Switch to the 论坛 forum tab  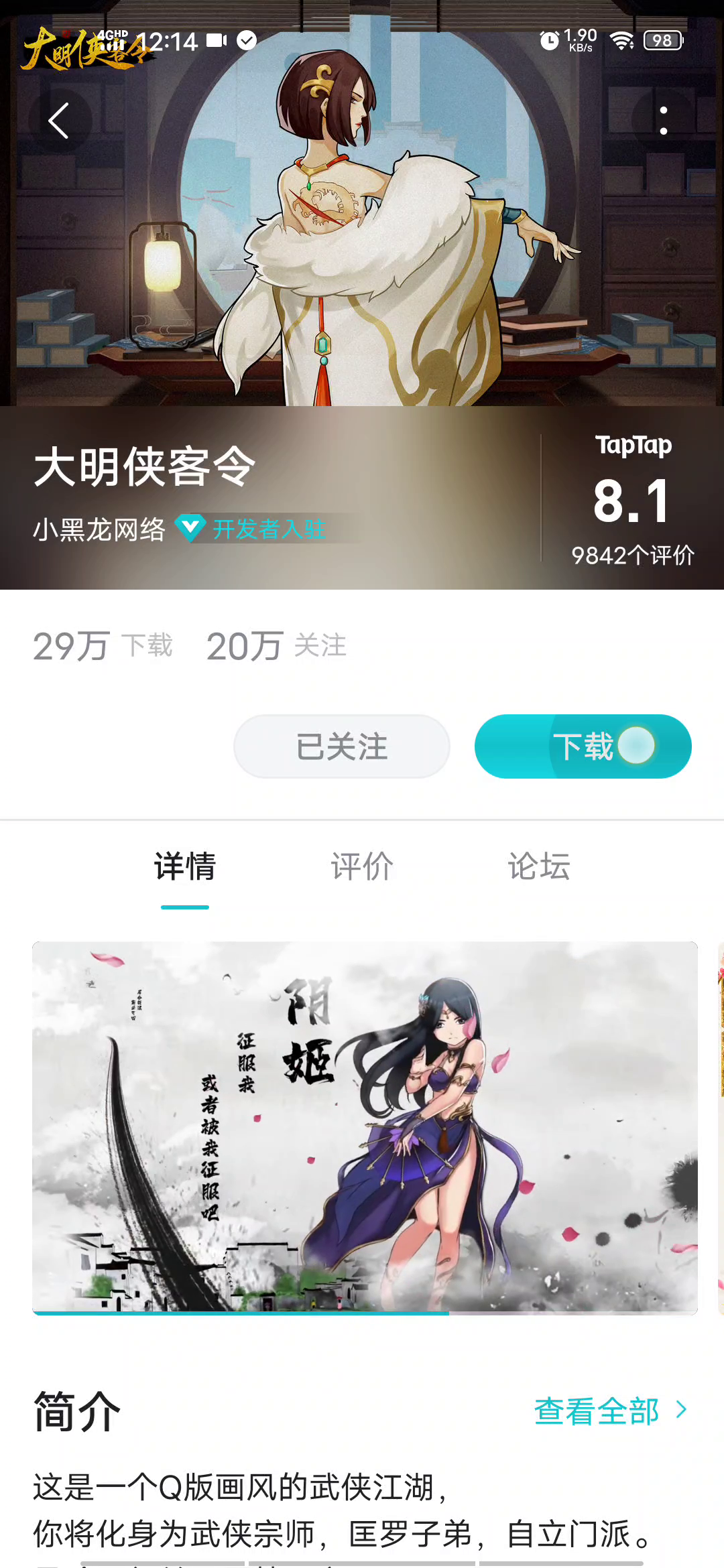tap(539, 866)
